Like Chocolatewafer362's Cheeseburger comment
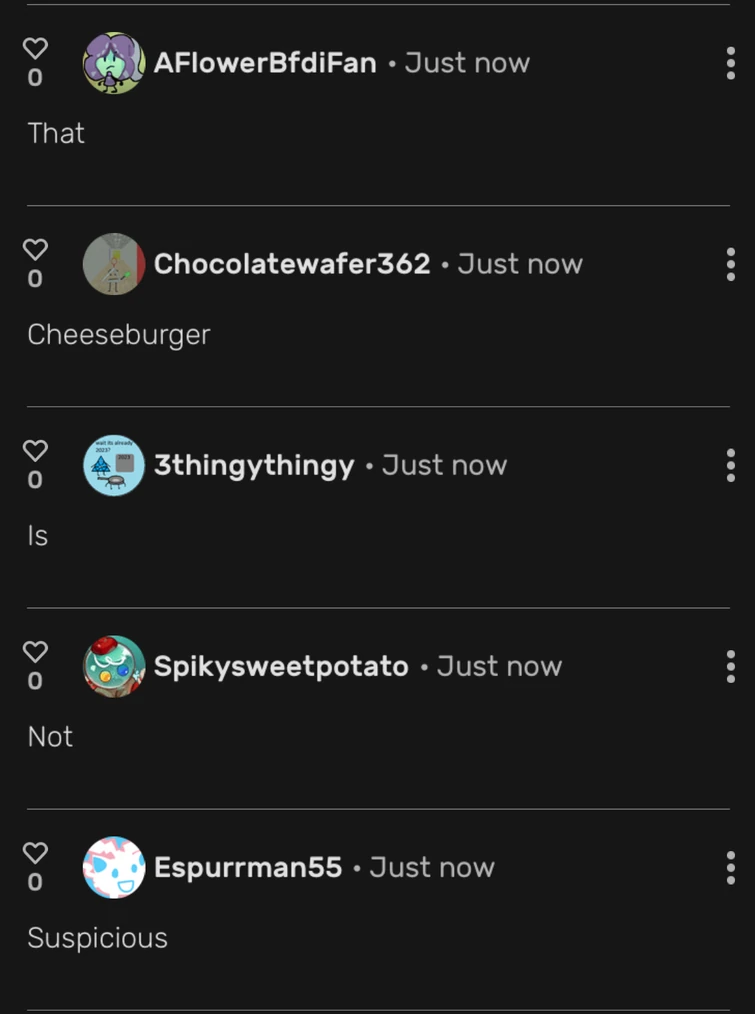Viewport: 755px width, 1014px height. click(x=35, y=249)
